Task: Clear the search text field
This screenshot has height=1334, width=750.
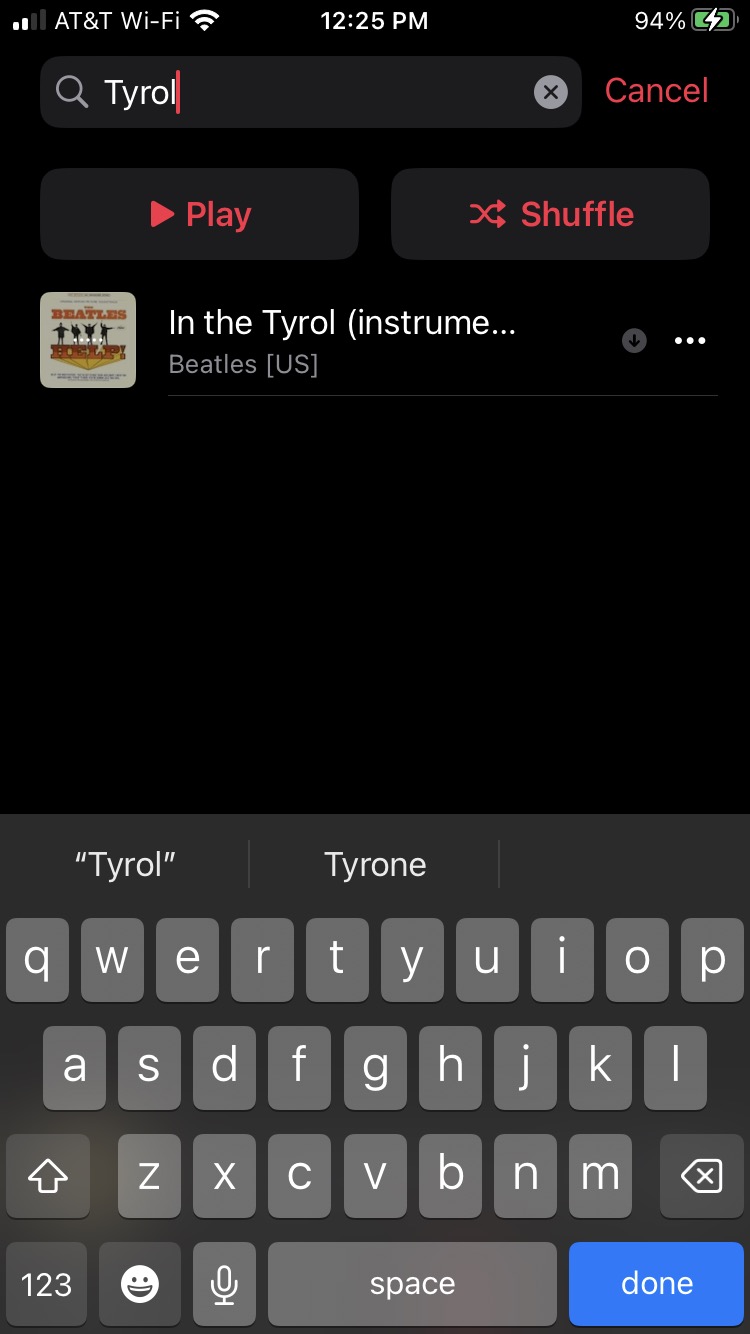Action: 550,93
